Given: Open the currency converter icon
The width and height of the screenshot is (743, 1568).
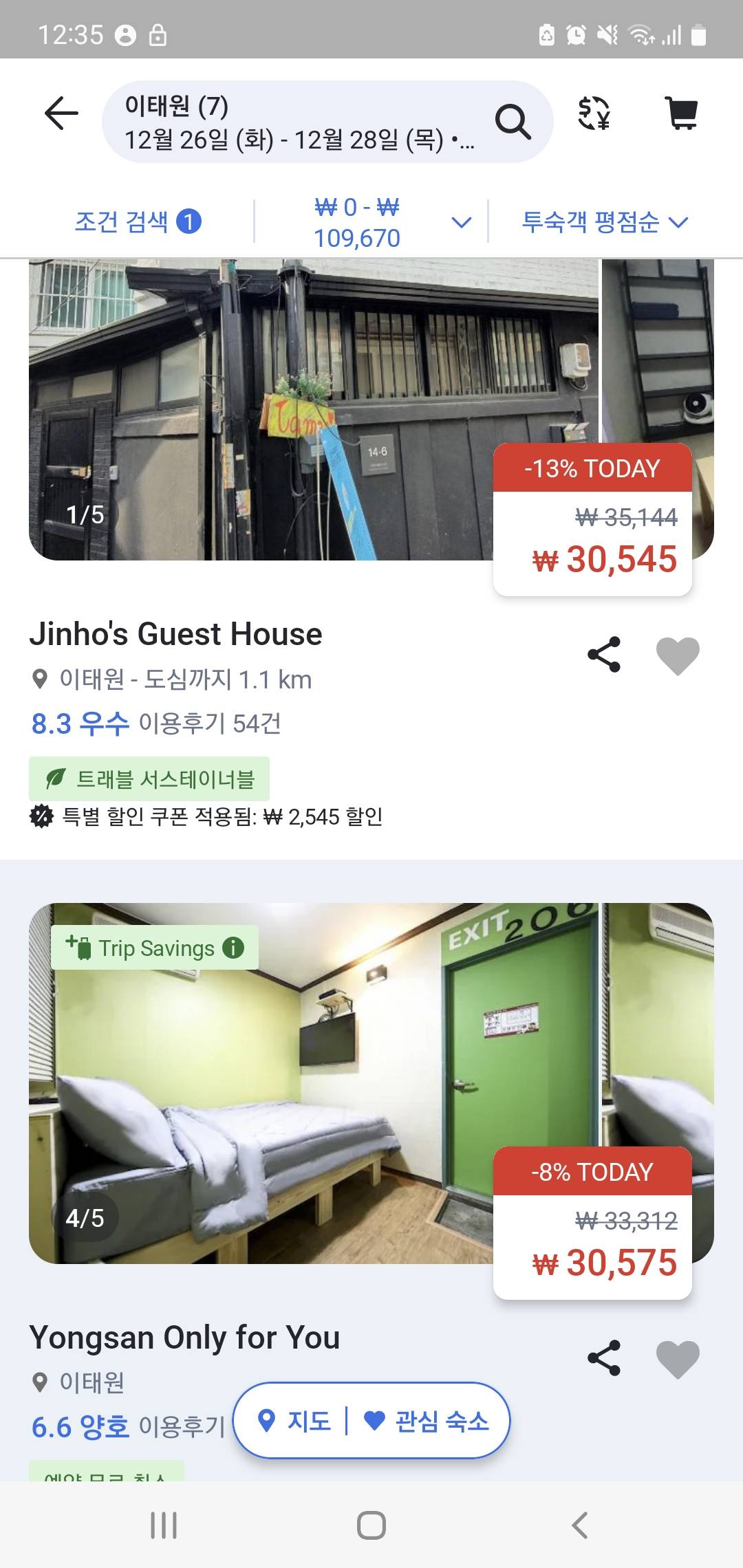Looking at the screenshot, I should click(x=594, y=113).
